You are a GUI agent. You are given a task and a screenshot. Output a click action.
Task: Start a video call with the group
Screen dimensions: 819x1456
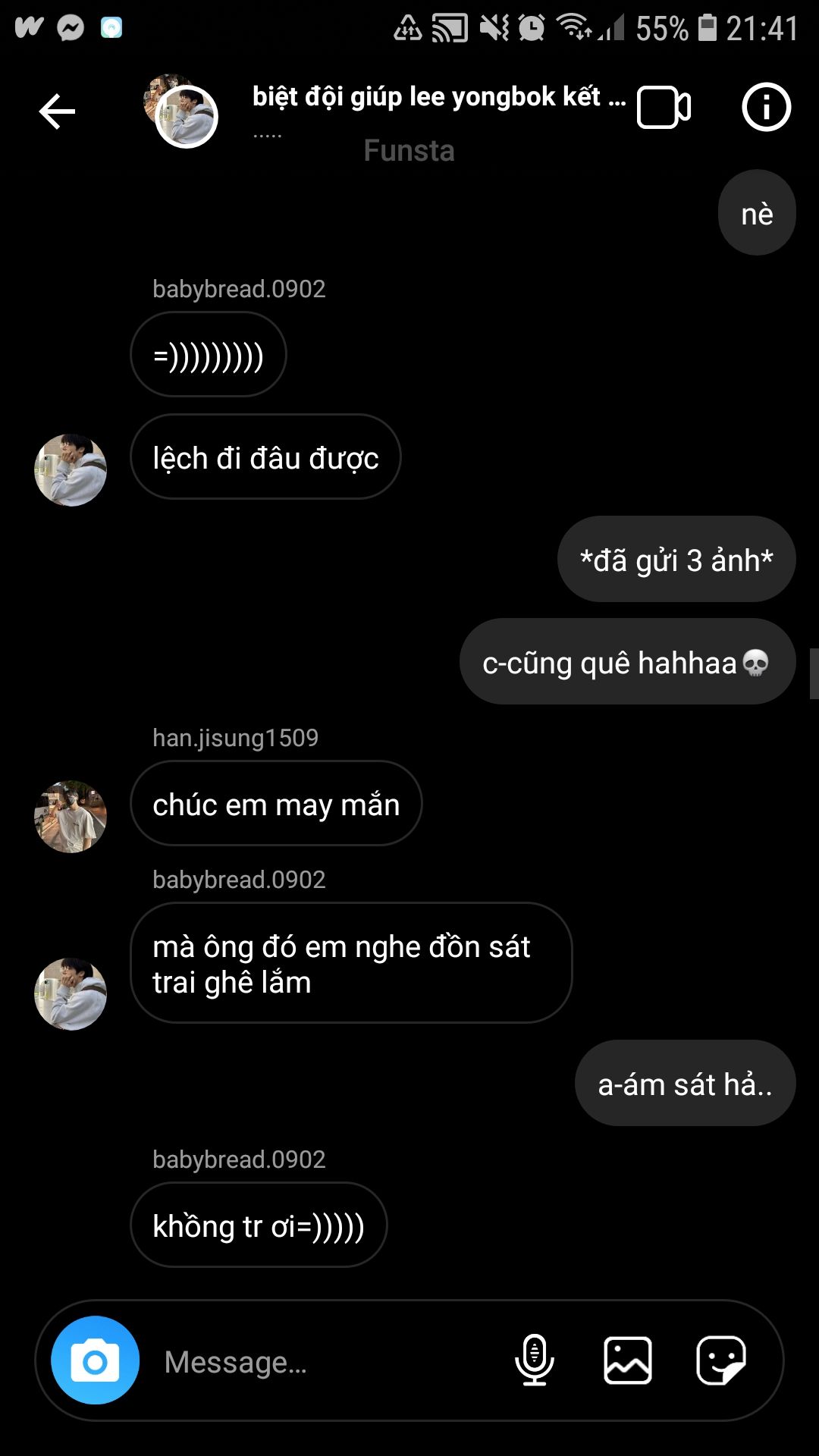pyautogui.click(x=664, y=108)
